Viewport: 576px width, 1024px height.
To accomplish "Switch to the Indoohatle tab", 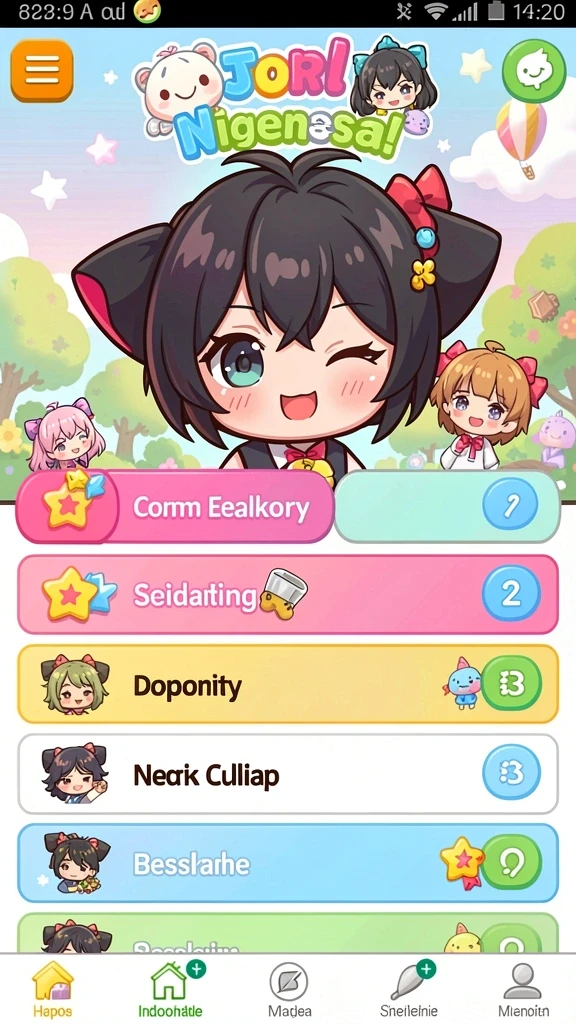I will (171, 989).
